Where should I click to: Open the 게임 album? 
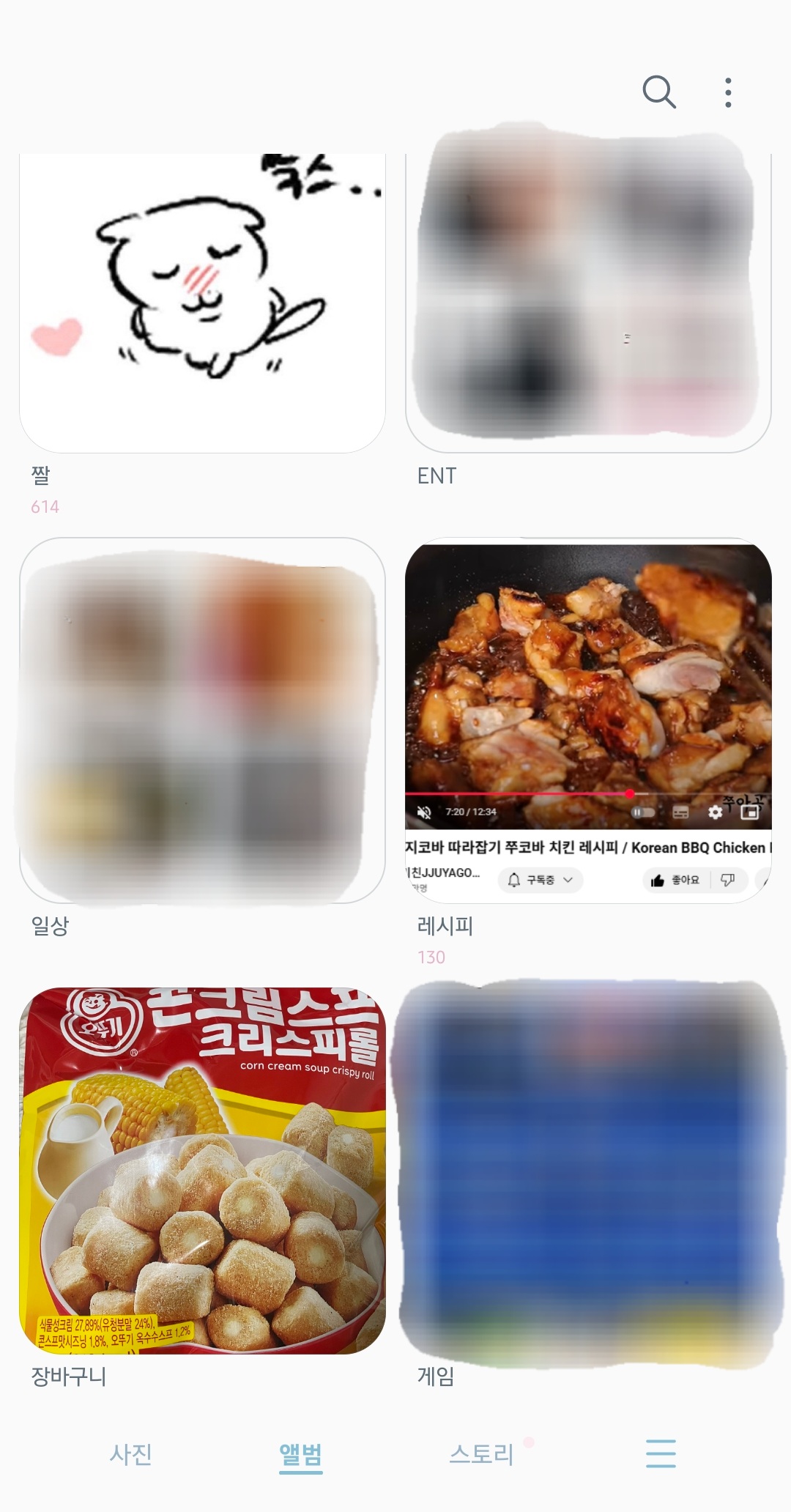point(588,1171)
